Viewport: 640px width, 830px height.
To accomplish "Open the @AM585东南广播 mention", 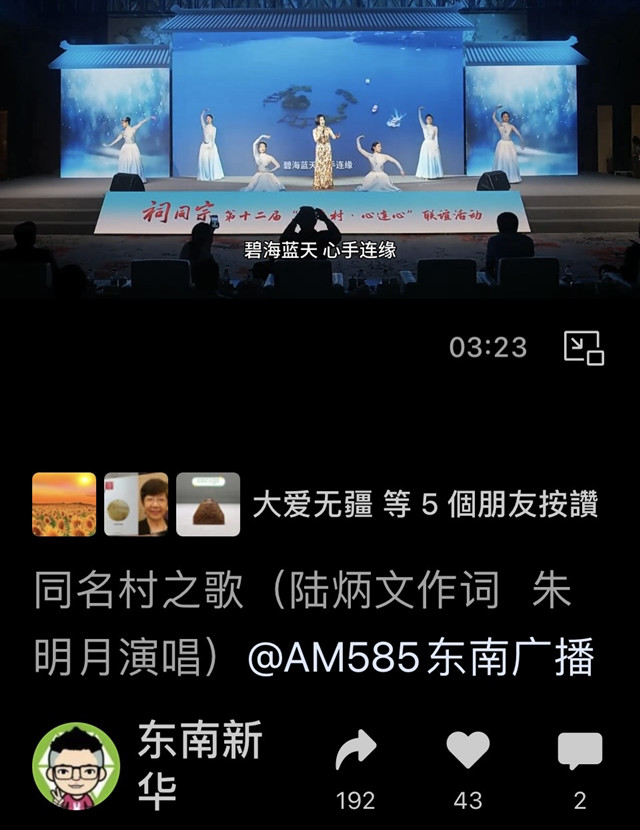I will (421, 658).
